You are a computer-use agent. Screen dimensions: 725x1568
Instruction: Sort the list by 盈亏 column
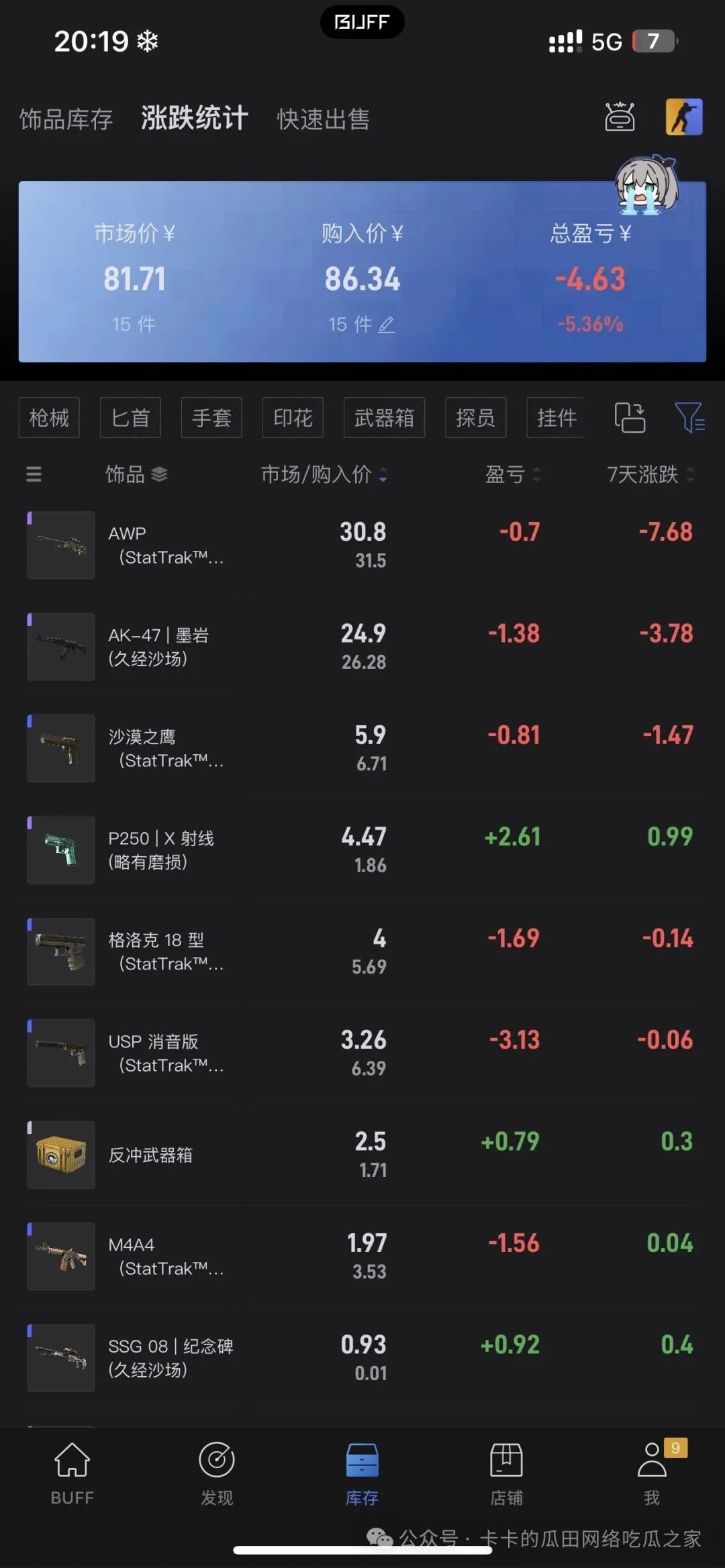[x=512, y=475]
